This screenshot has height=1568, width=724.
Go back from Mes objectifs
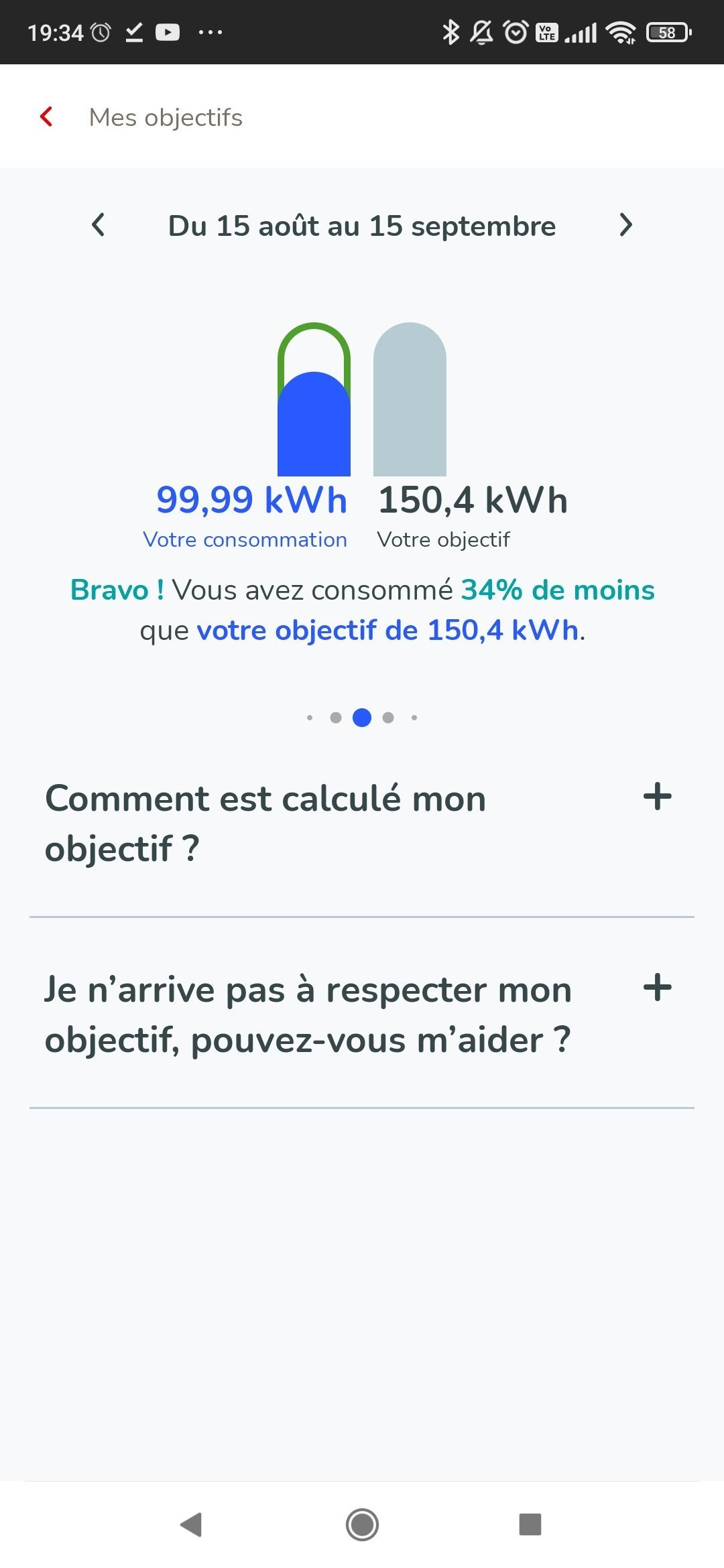46,117
